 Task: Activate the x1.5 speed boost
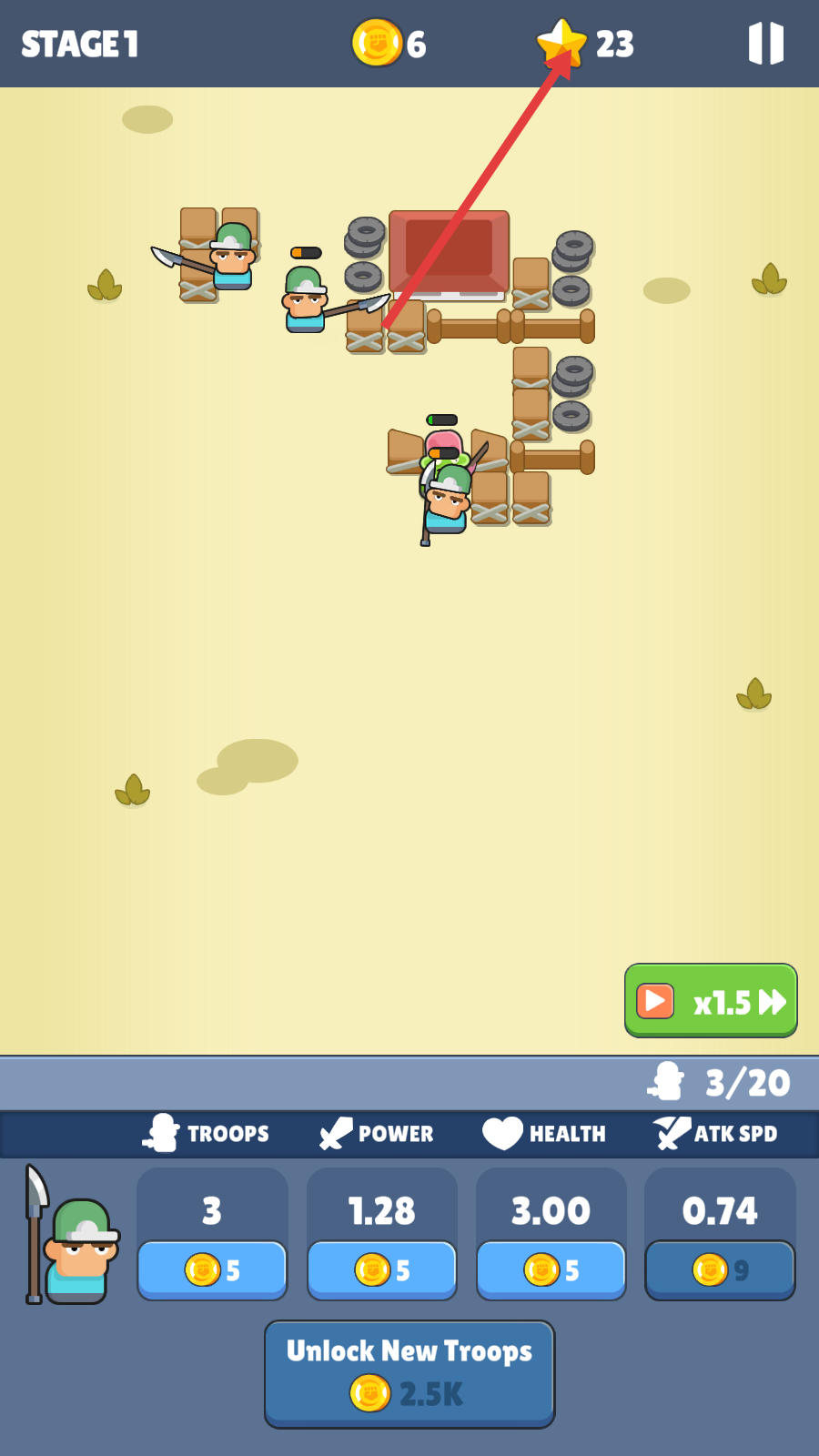pos(711,1001)
